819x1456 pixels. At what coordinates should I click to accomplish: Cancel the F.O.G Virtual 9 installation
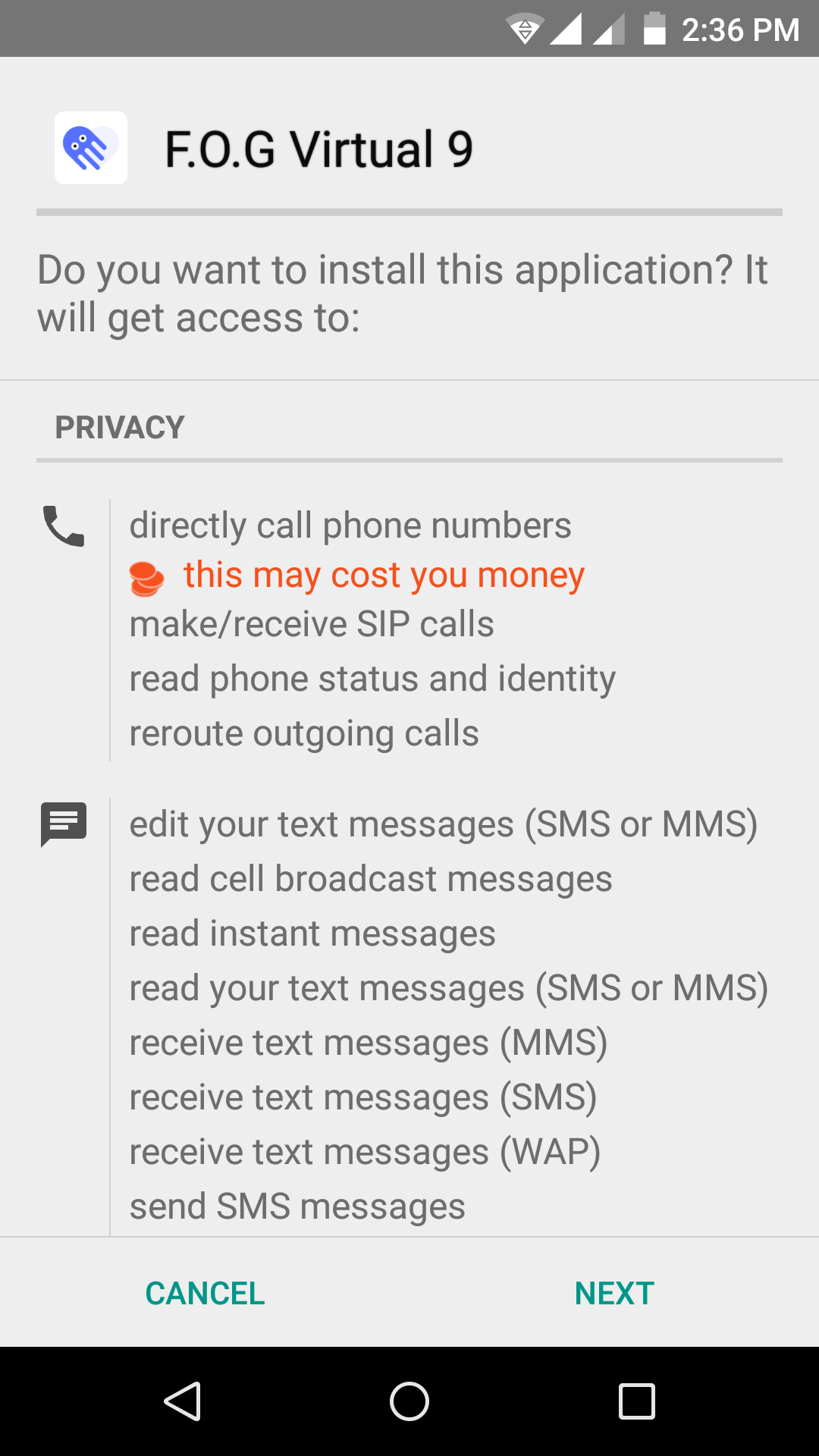pyautogui.click(x=205, y=1293)
